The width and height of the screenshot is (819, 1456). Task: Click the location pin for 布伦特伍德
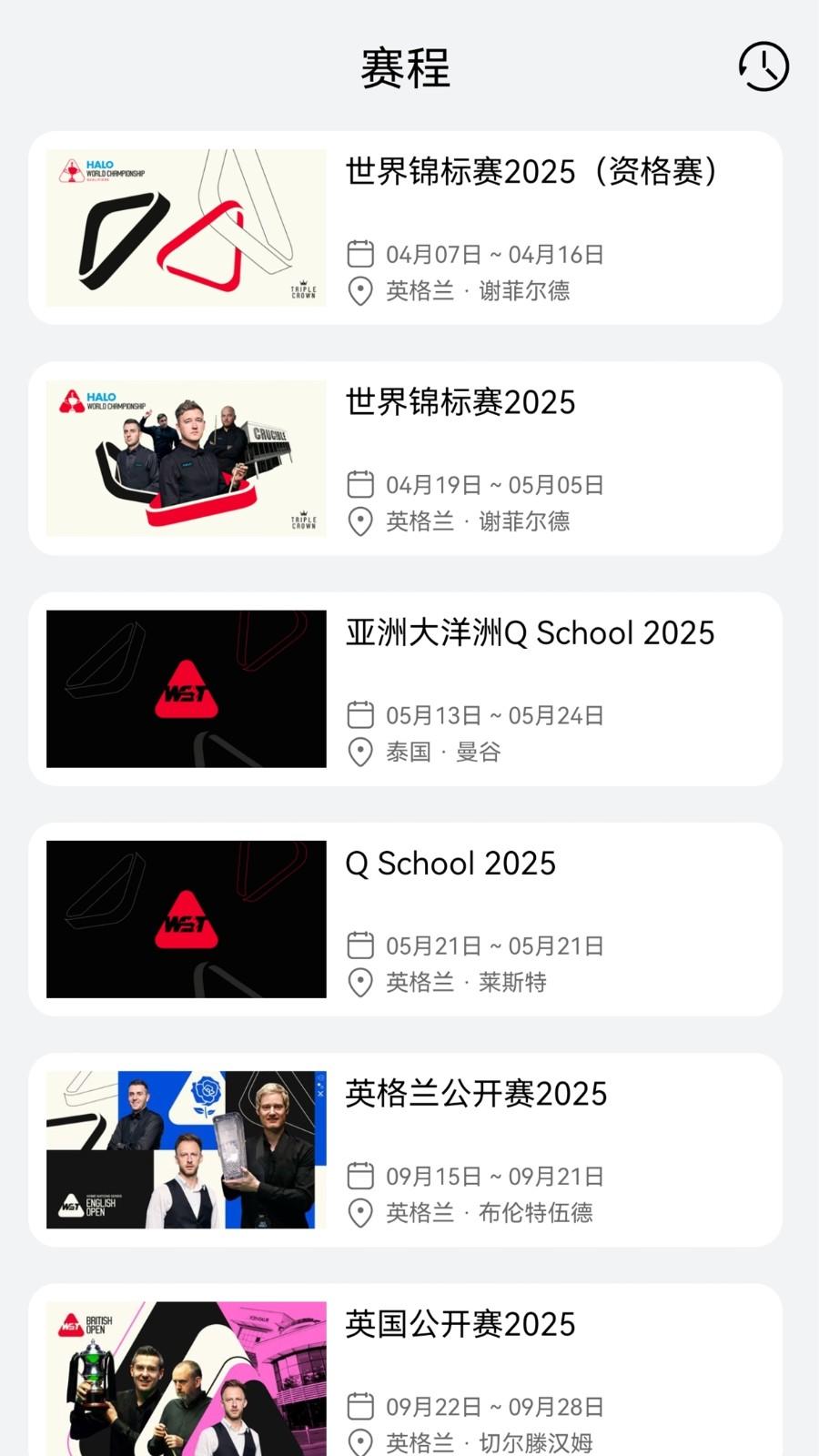tap(359, 1213)
